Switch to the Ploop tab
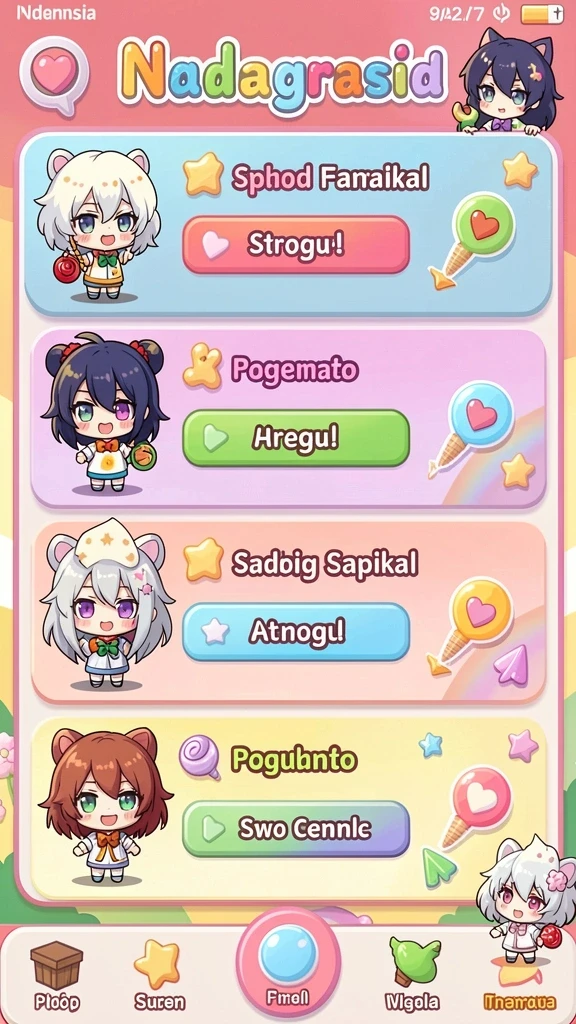Viewport: 576px width, 1024px height. (x=56, y=975)
